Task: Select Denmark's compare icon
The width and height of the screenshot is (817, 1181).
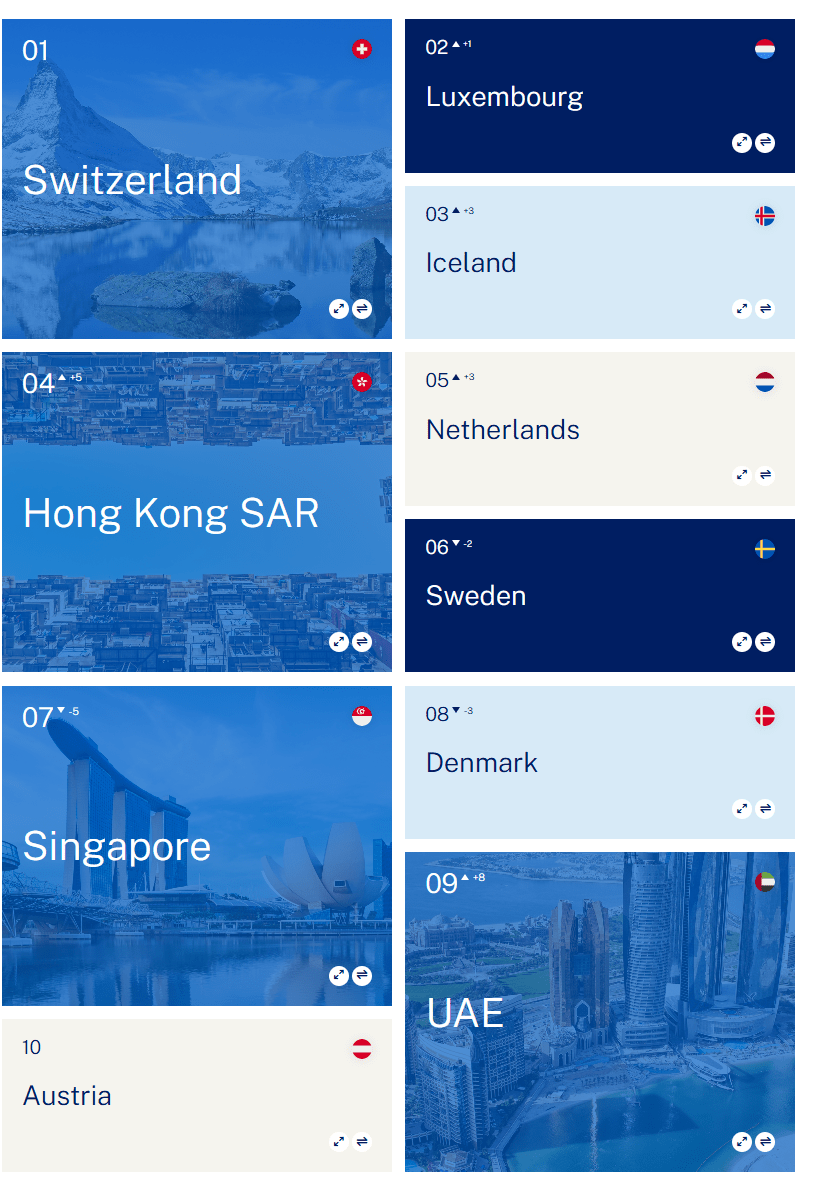Action: point(765,808)
